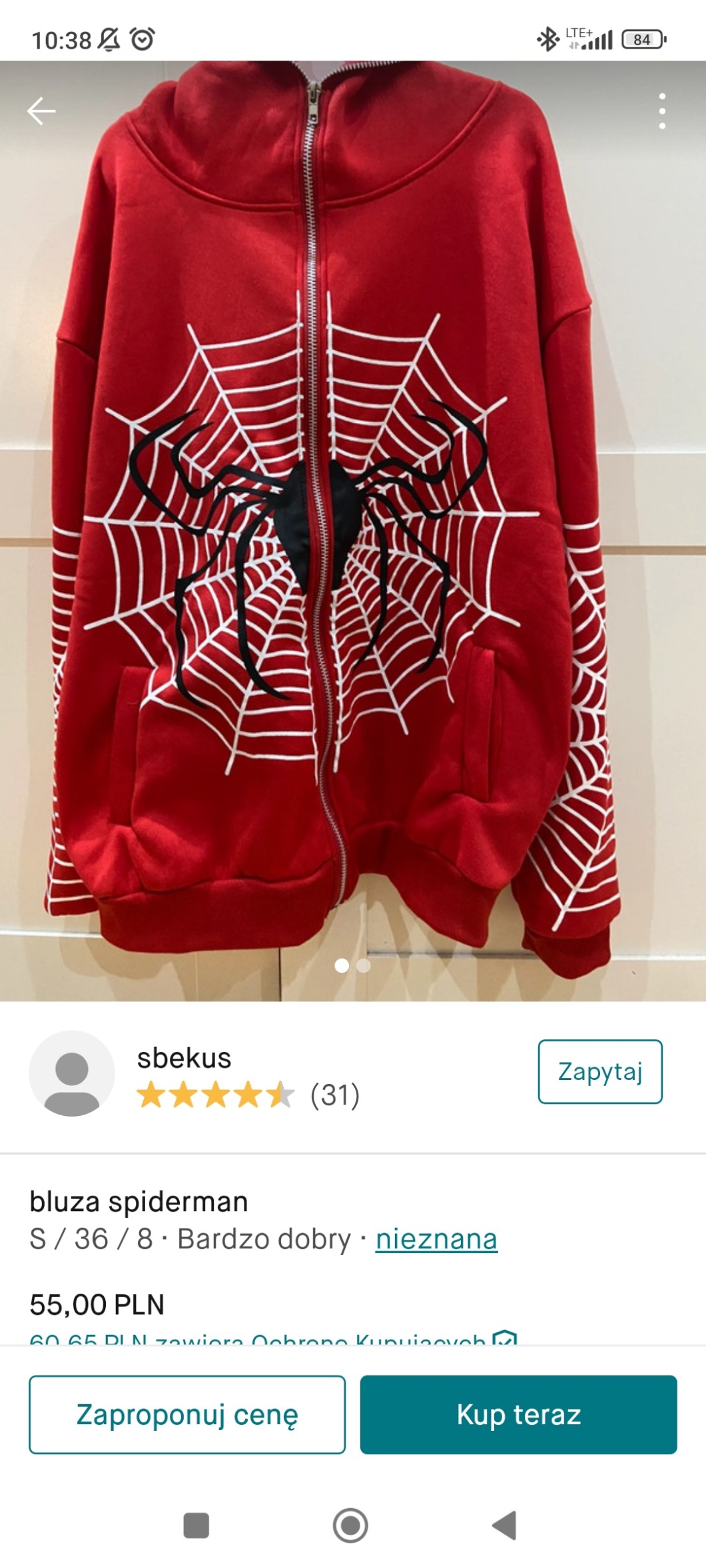
Task: Open the spiderman hoodie photo fullscreen
Action: pos(353,533)
